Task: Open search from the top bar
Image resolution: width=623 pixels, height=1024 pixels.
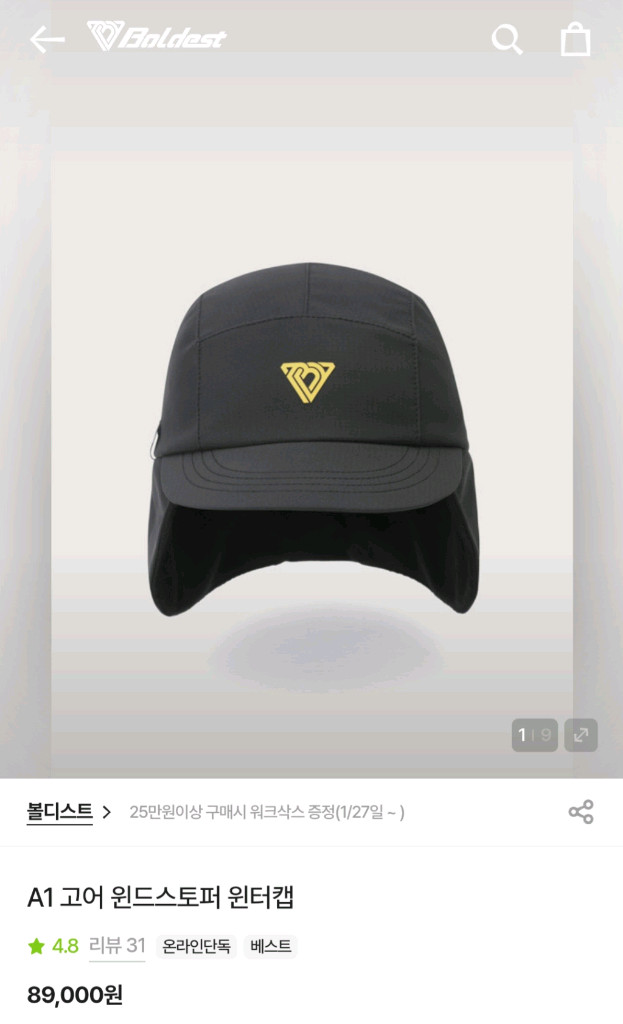Action: 507,40
